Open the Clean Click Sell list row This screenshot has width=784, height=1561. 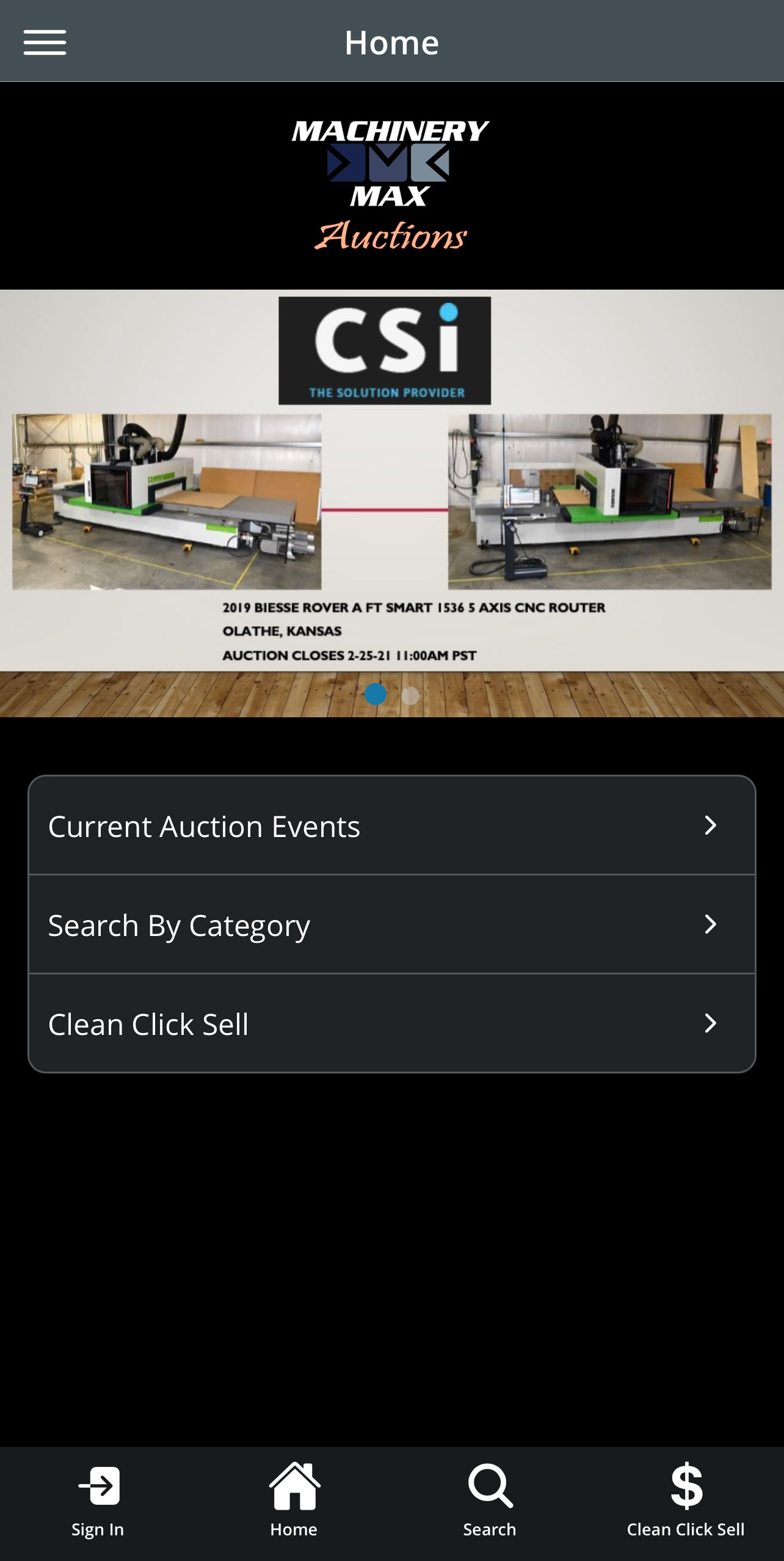pos(391,1024)
